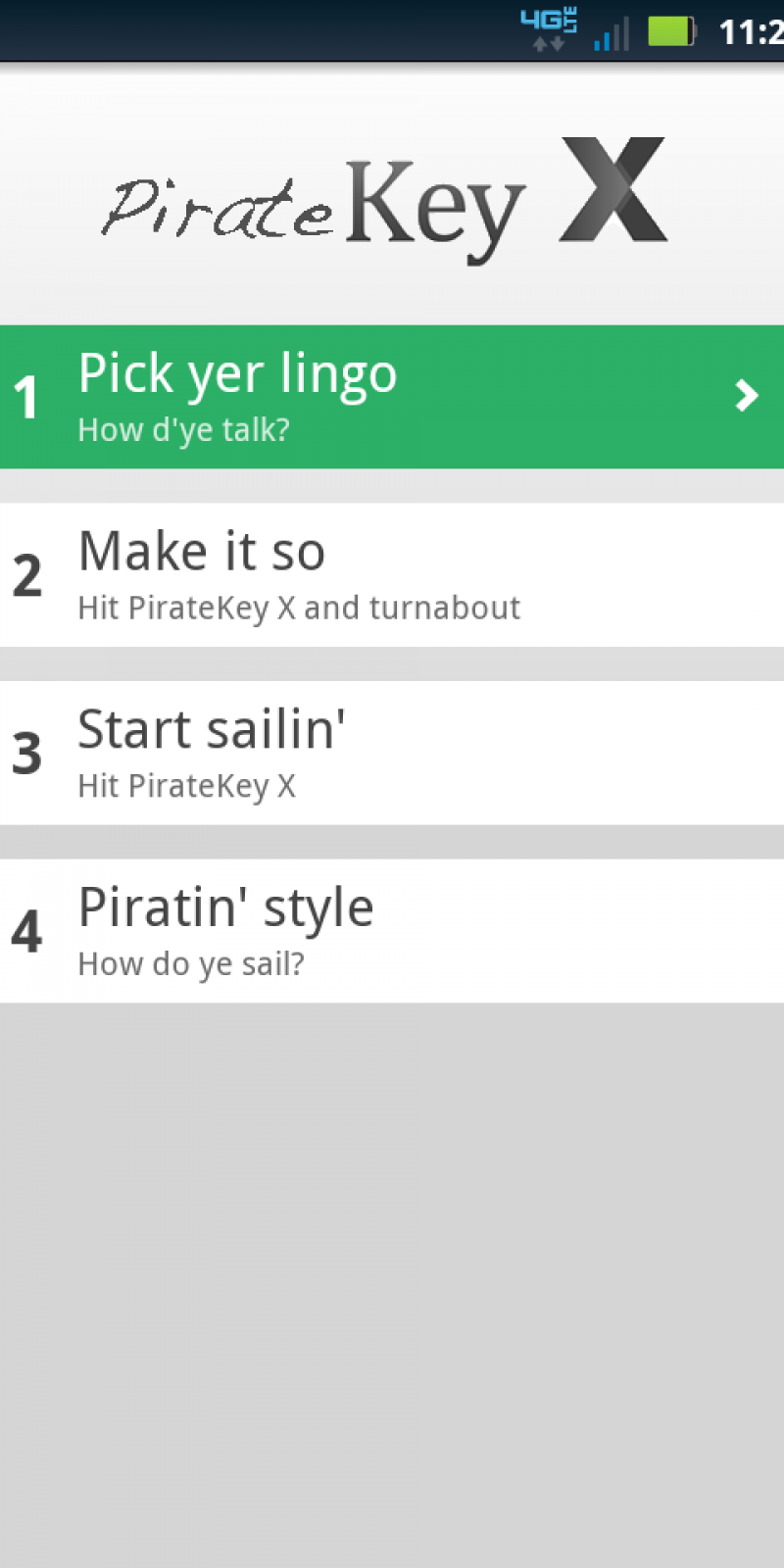Screen dimensions: 784x1568
Task: Choose step 4 Piratin' style
Action: [x=392, y=931]
